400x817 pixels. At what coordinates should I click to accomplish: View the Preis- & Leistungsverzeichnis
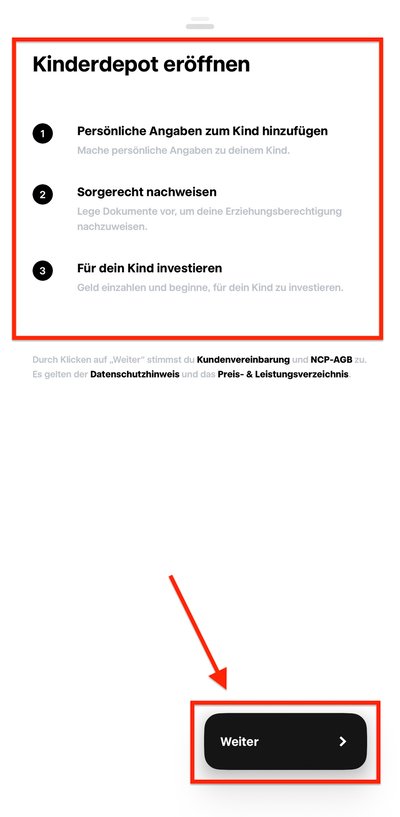[283, 374]
